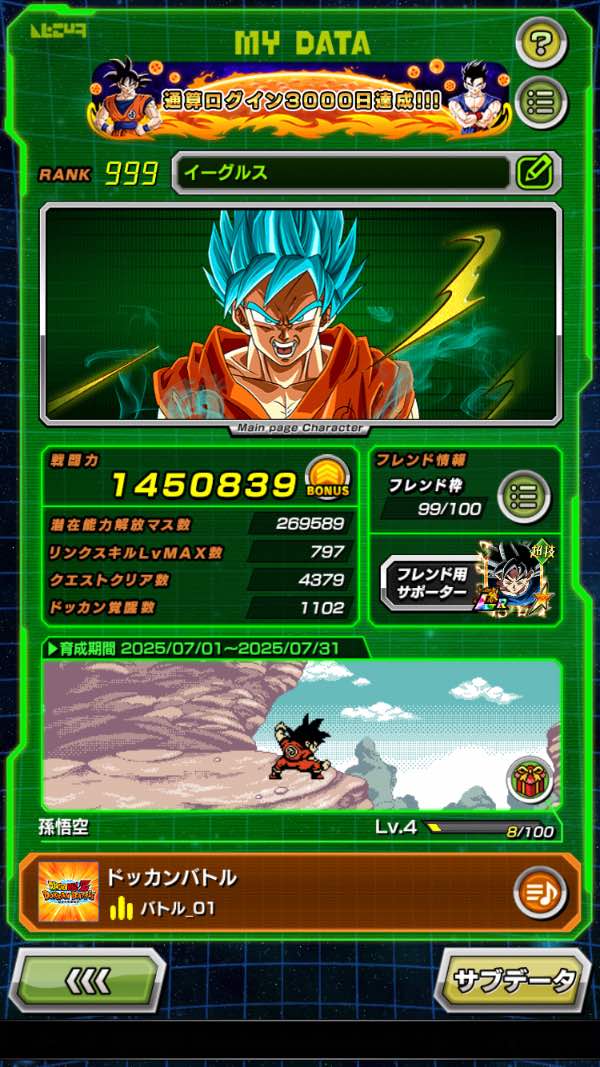Open the 3000-day login banner
Image resolution: width=600 pixels, height=1067 pixels.
[x=301, y=101]
